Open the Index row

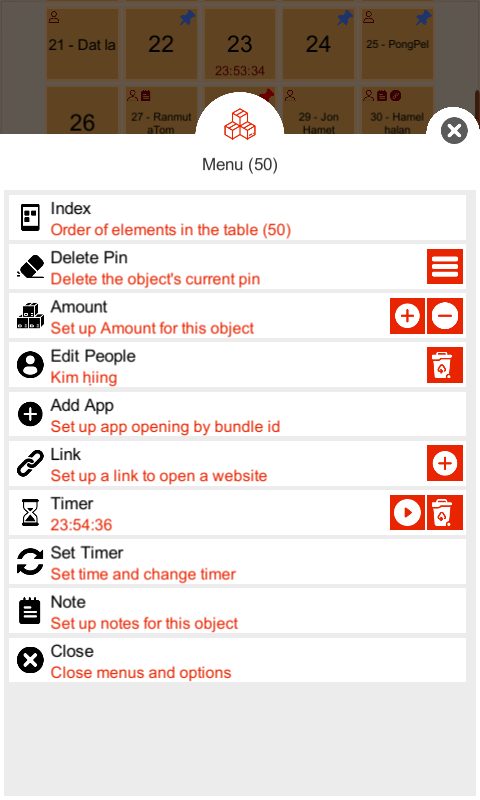pos(237,217)
